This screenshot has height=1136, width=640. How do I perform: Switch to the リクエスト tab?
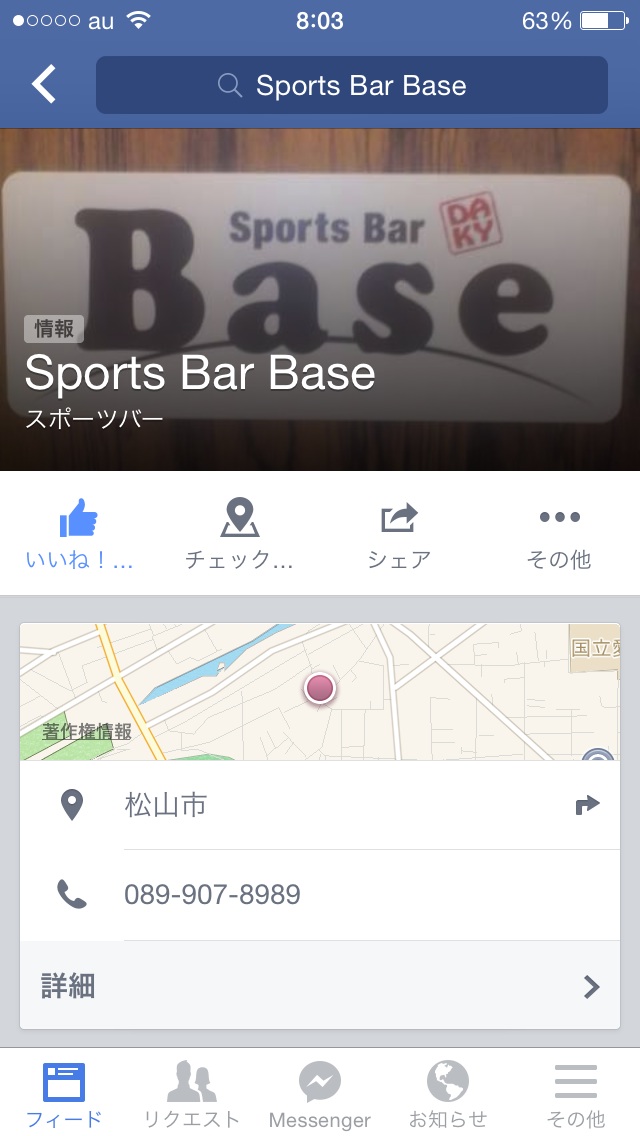[x=192, y=1093]
